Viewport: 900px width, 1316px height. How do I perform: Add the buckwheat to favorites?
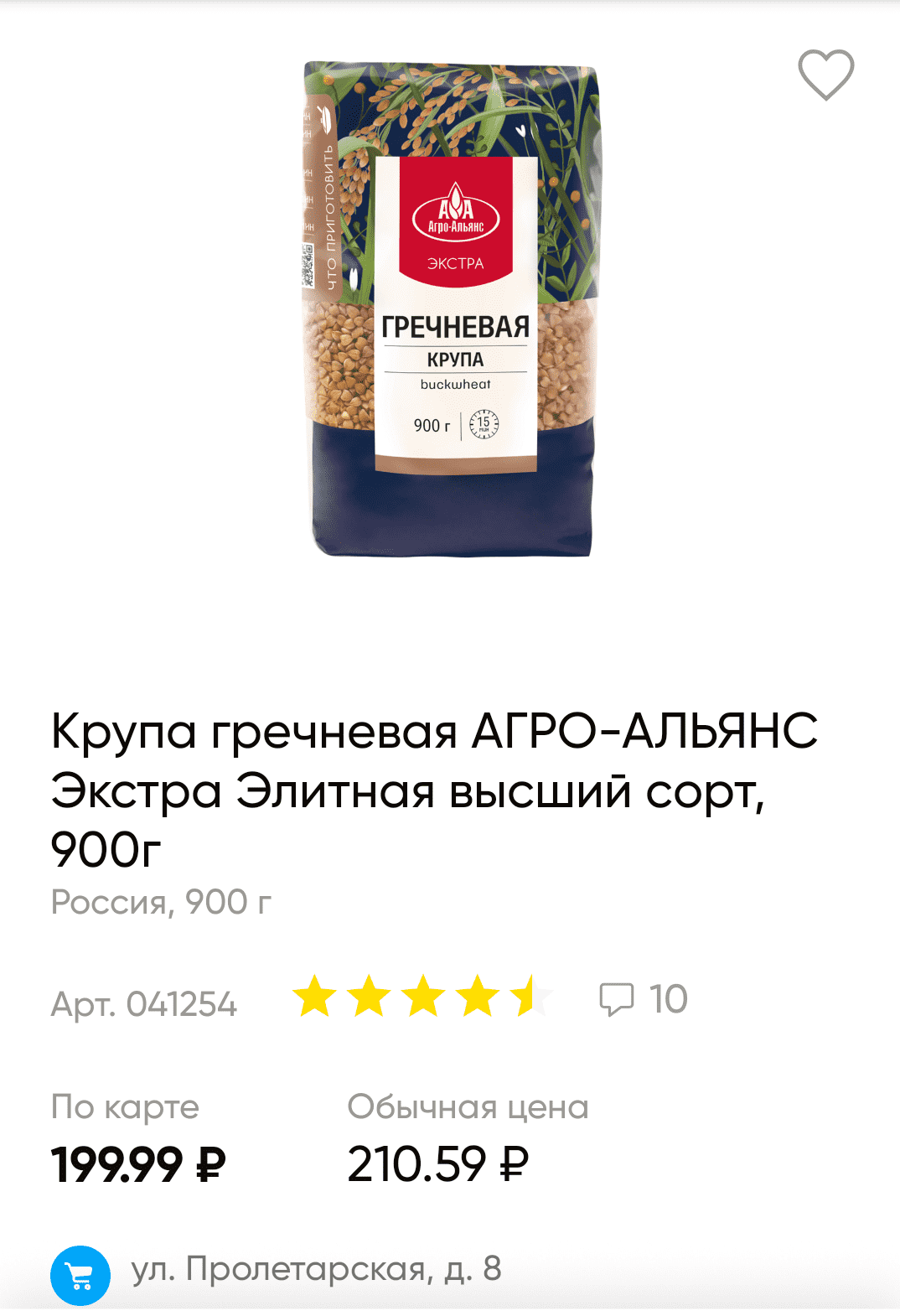click(x=825, y=75)
